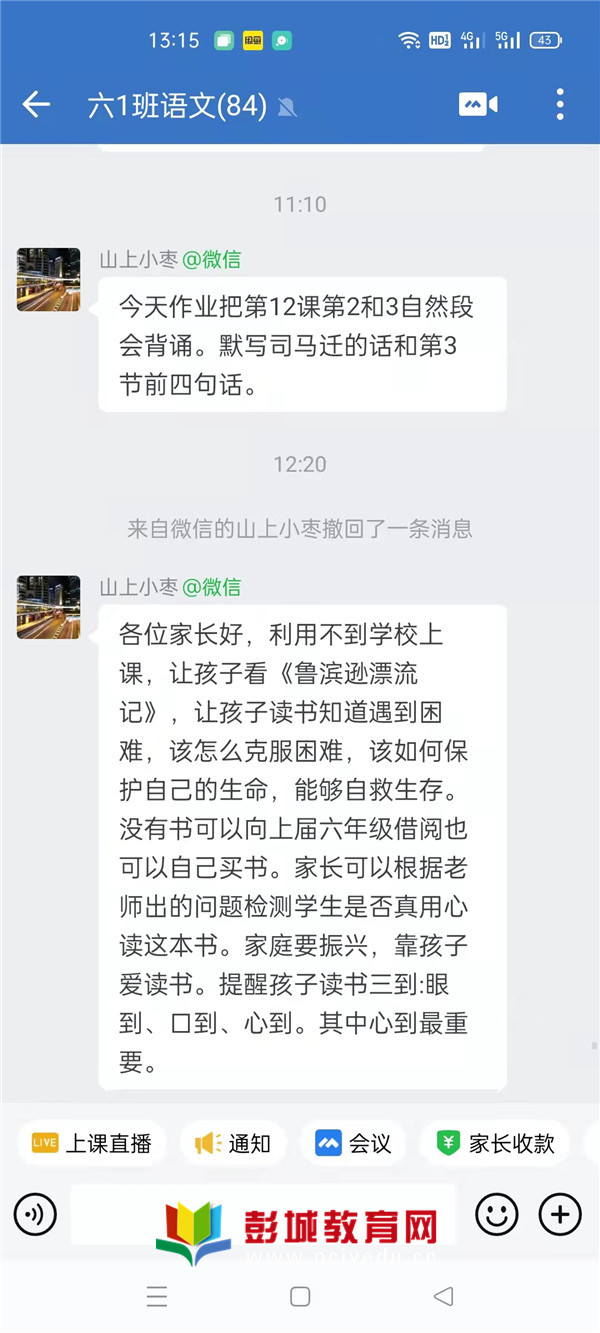The height and width of the screenshot is (1333, 600).
Task: Open 山上小枣's avatar on the 12:20 message
Action: (x=49, y=607)
